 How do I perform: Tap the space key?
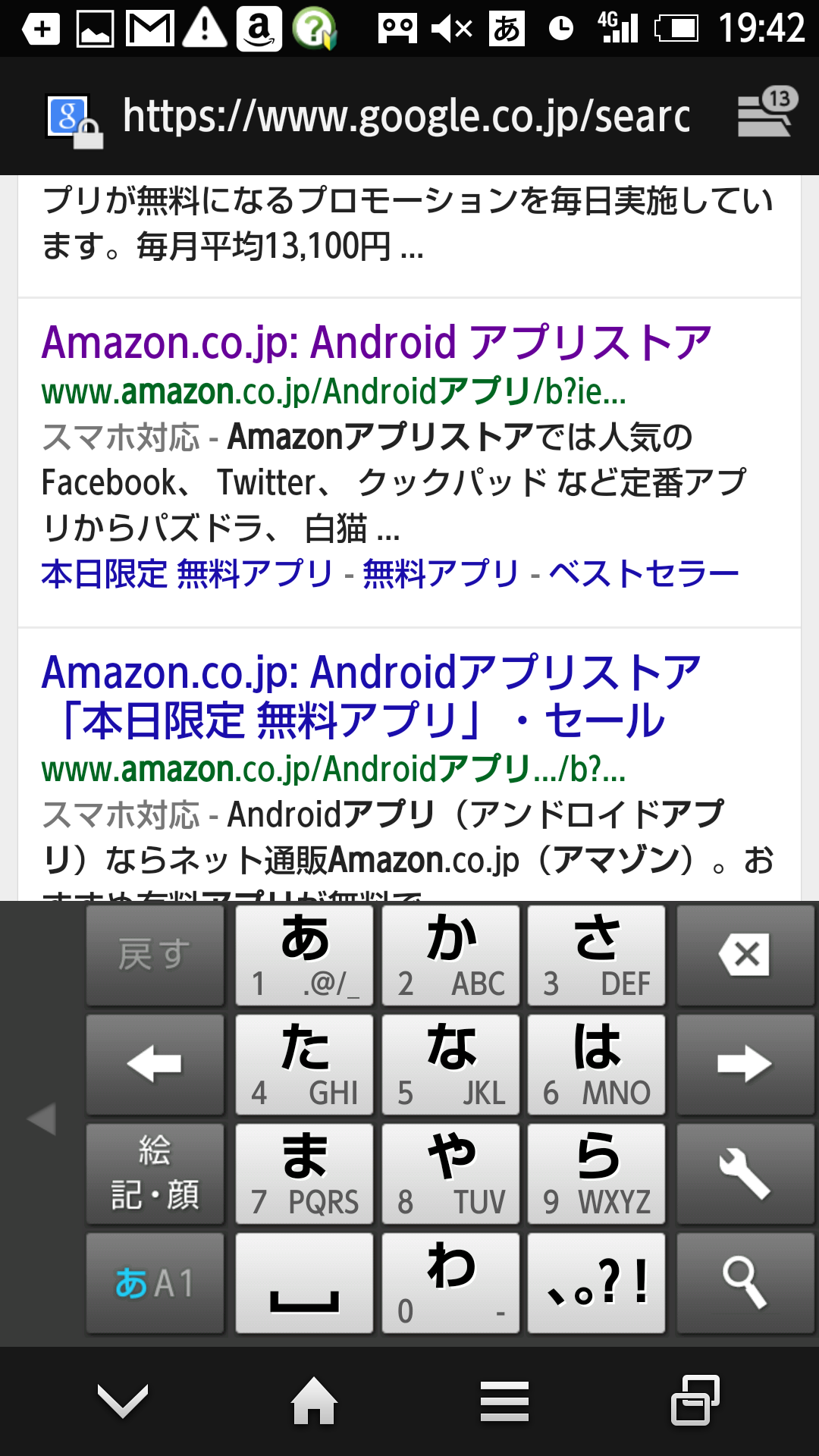[304, 1283]
